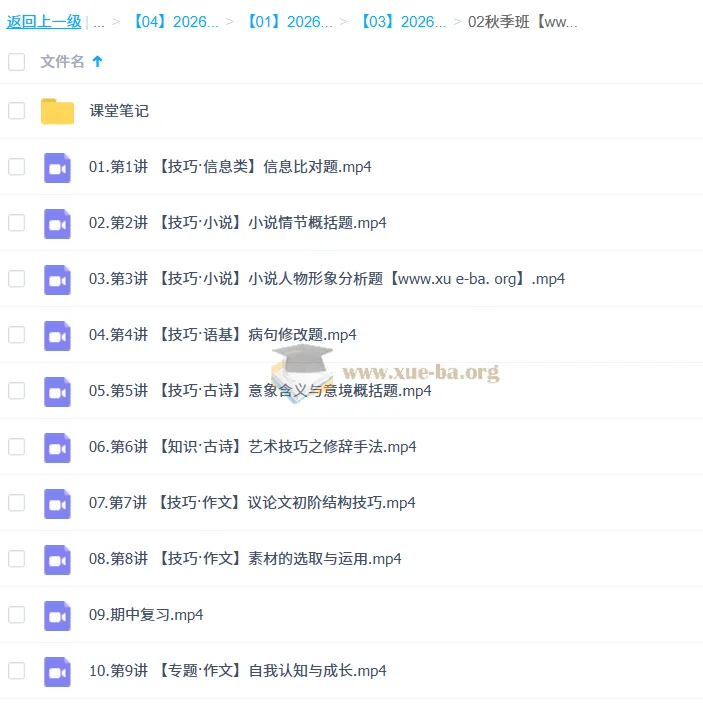Open 01.第1讲 信息比对题.mp4
Screen dimensions: 703x703
[230, 167]
